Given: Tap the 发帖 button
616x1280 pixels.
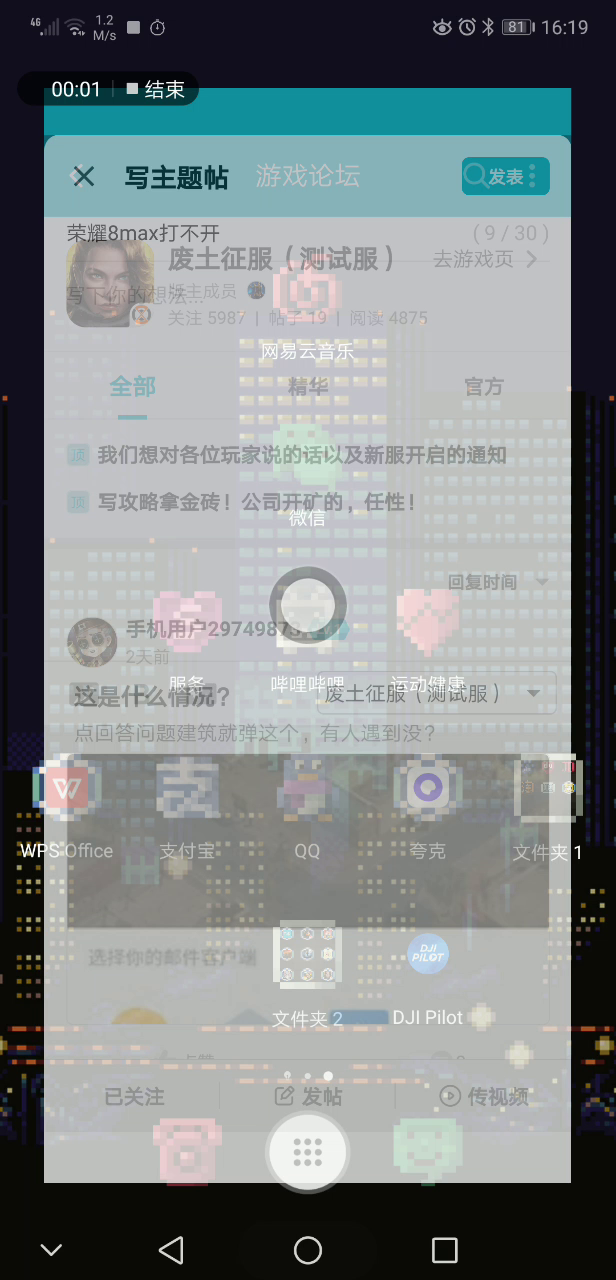Looking at the screenshot, I should tap(308, 1096).
